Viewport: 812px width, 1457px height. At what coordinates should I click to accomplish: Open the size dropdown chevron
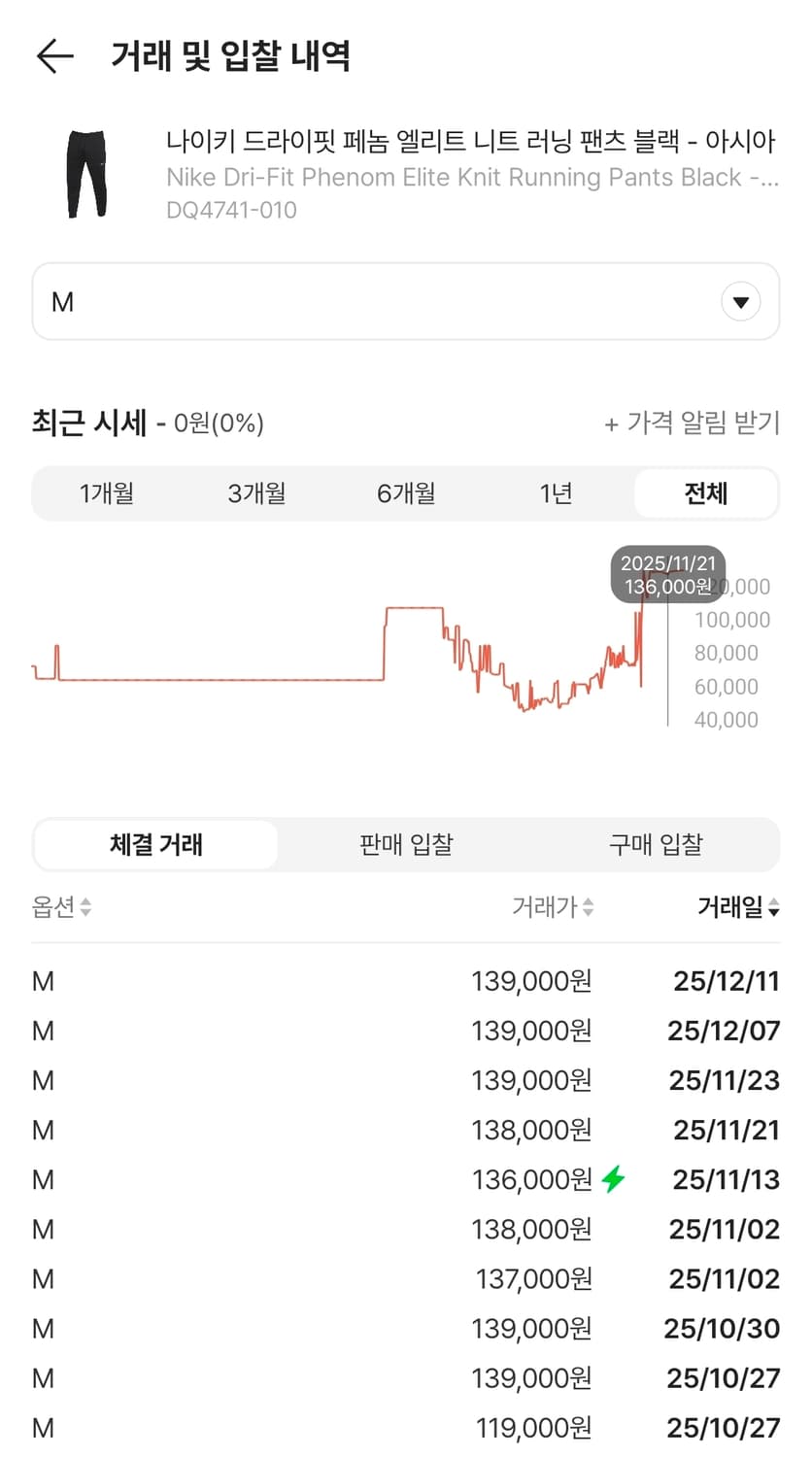click(x=741, y=301)
